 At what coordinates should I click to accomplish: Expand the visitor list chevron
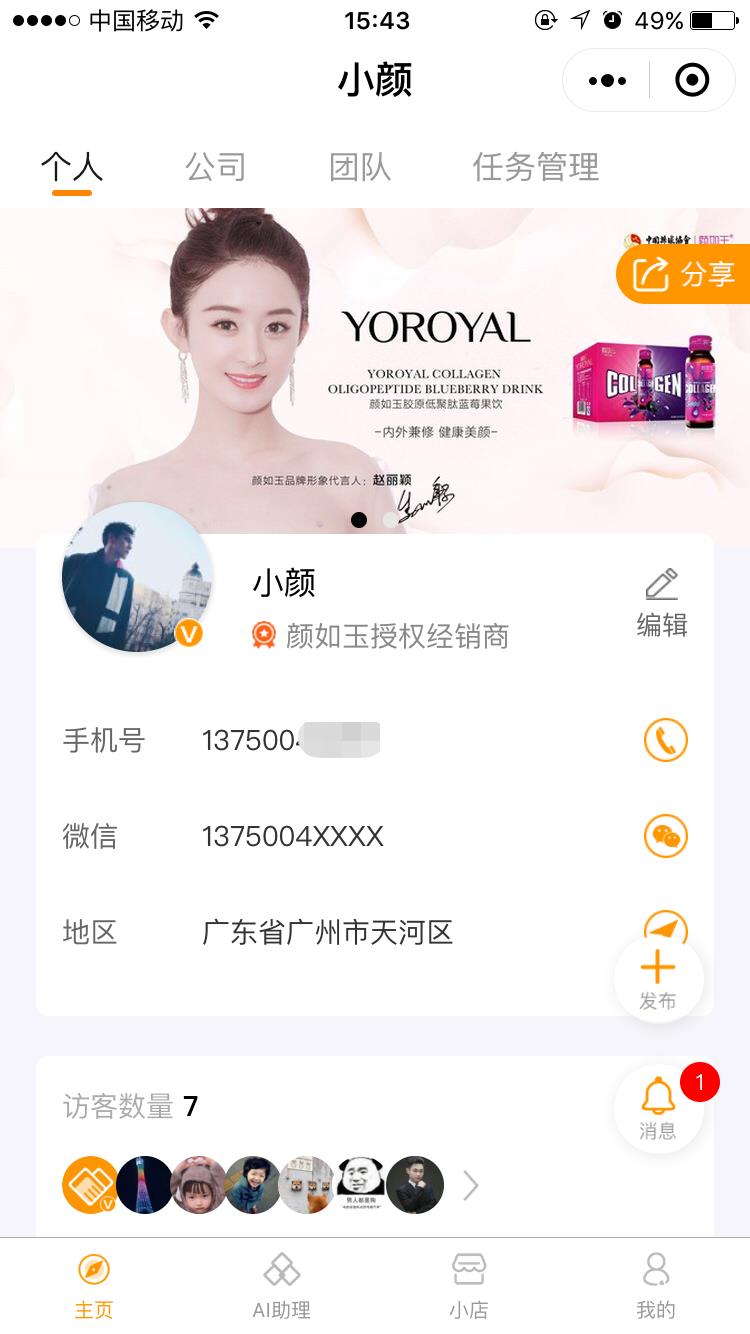(x=471, y=1186)
